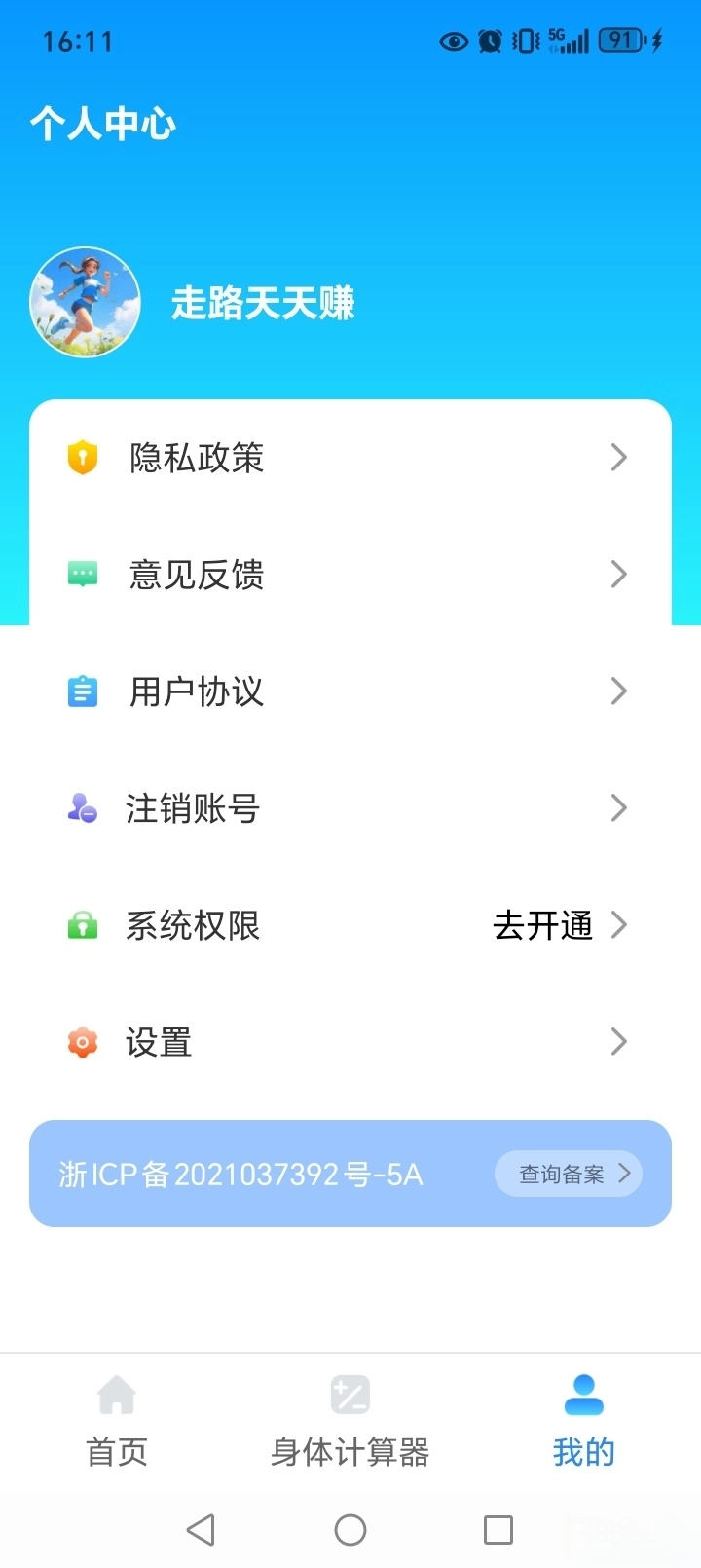This screenshot has width=701, height=1568.
Task: Tap the profile avatar picture
Action: (x=86, y=302)
